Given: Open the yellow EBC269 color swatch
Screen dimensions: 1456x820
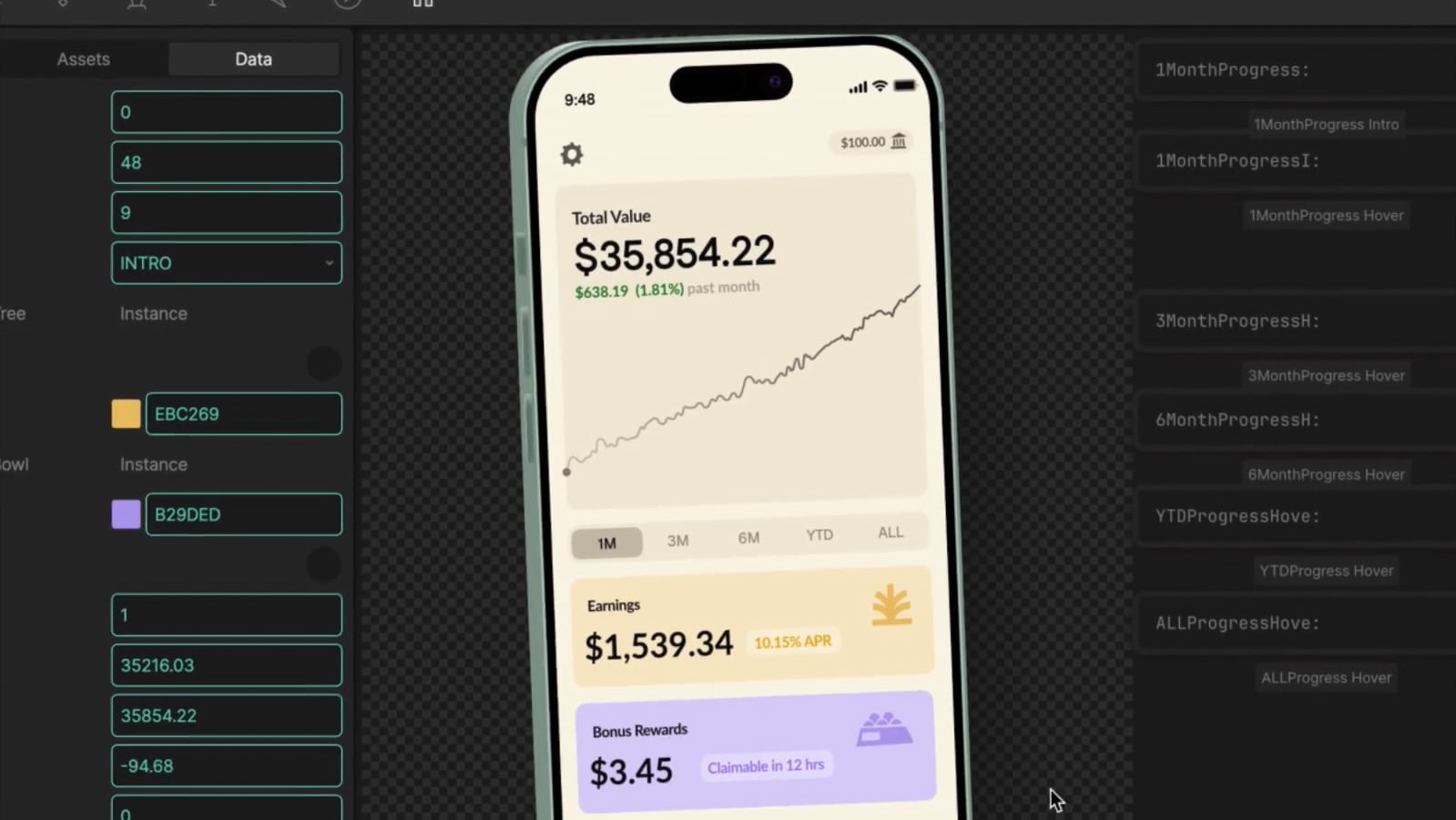Looking at the screenshot, I should click(126, 413).
